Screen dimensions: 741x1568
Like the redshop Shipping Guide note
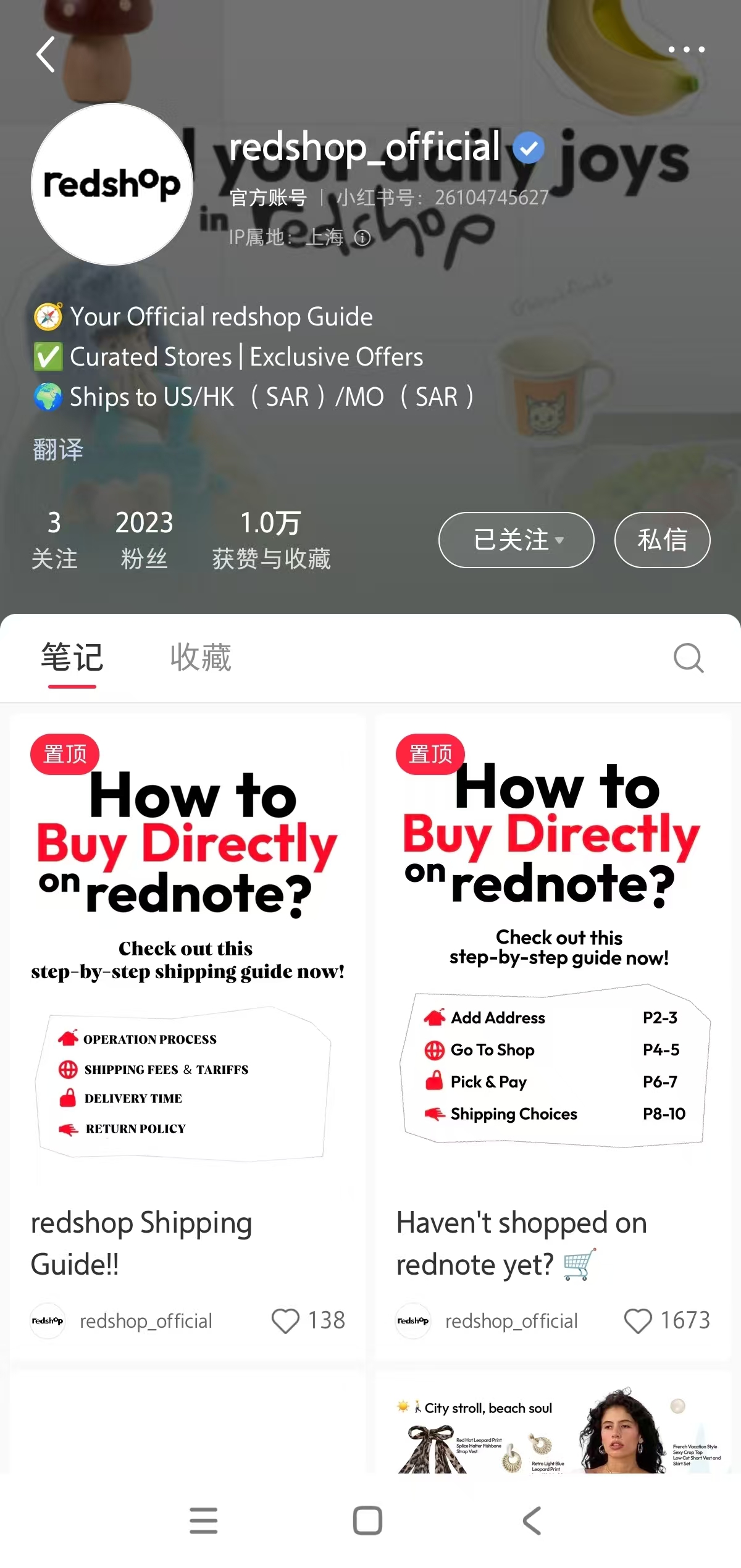285,1321
